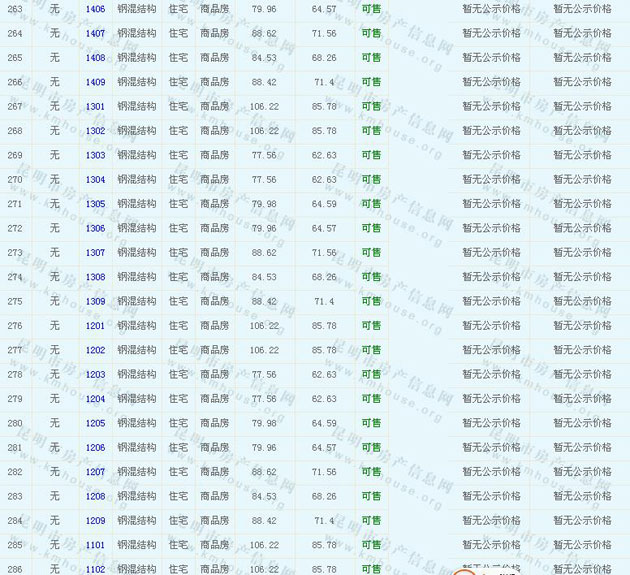The height and width of the screenshot is (575, 630).
Task: Choose the 1209 room link
Action: [x=95, y=521]
